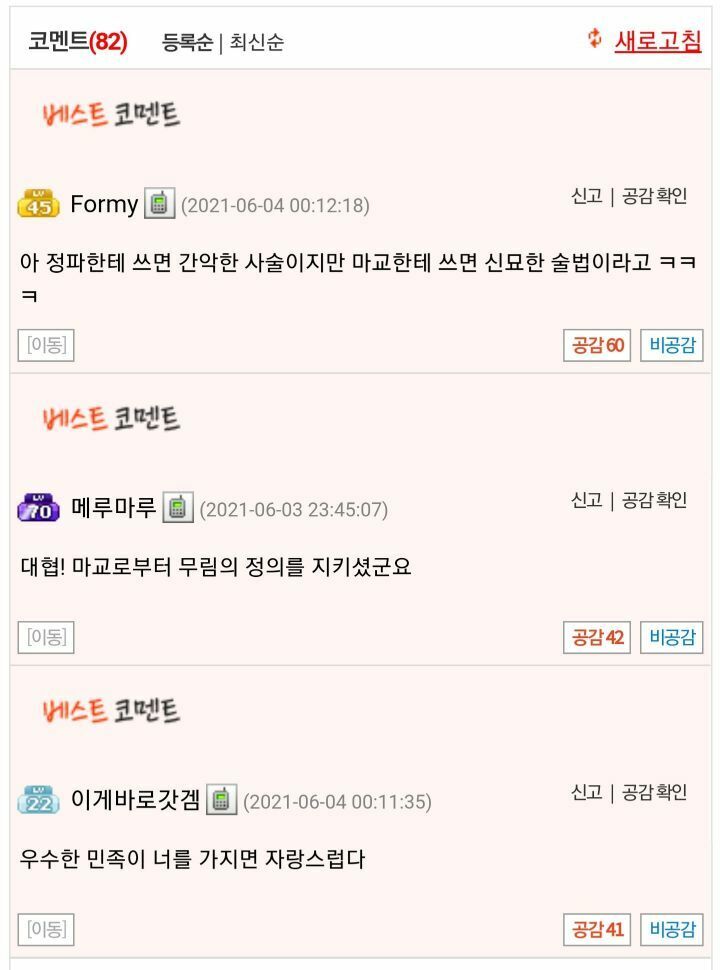Sort comments by 최신순
The image size is (720, 970).
pos(257,43)
